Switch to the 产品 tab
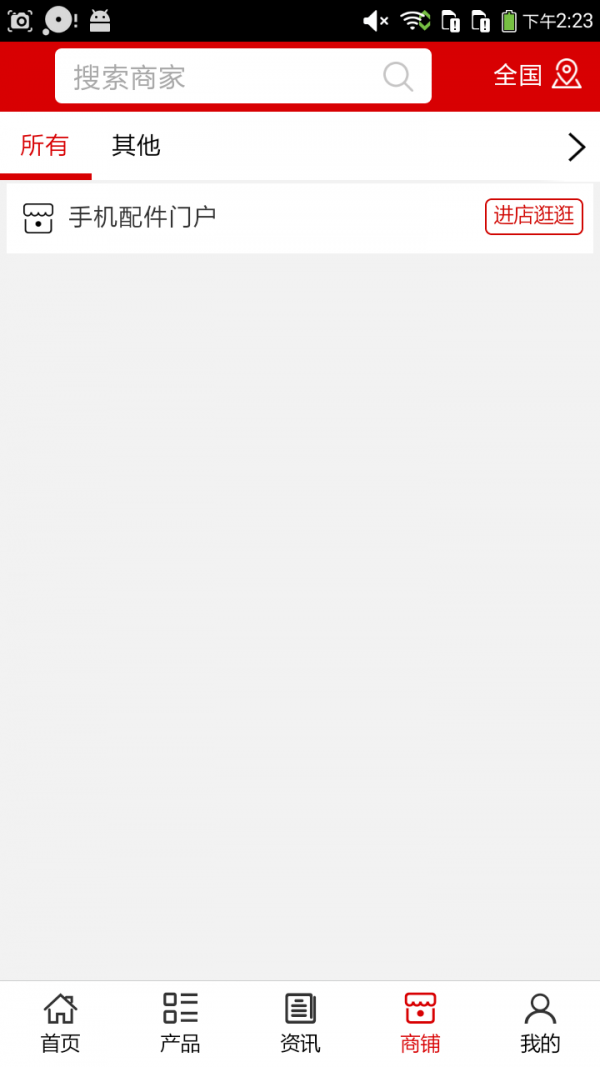Image resolution: width=600 pixels, height=1067 pixels. (180, 1023)
